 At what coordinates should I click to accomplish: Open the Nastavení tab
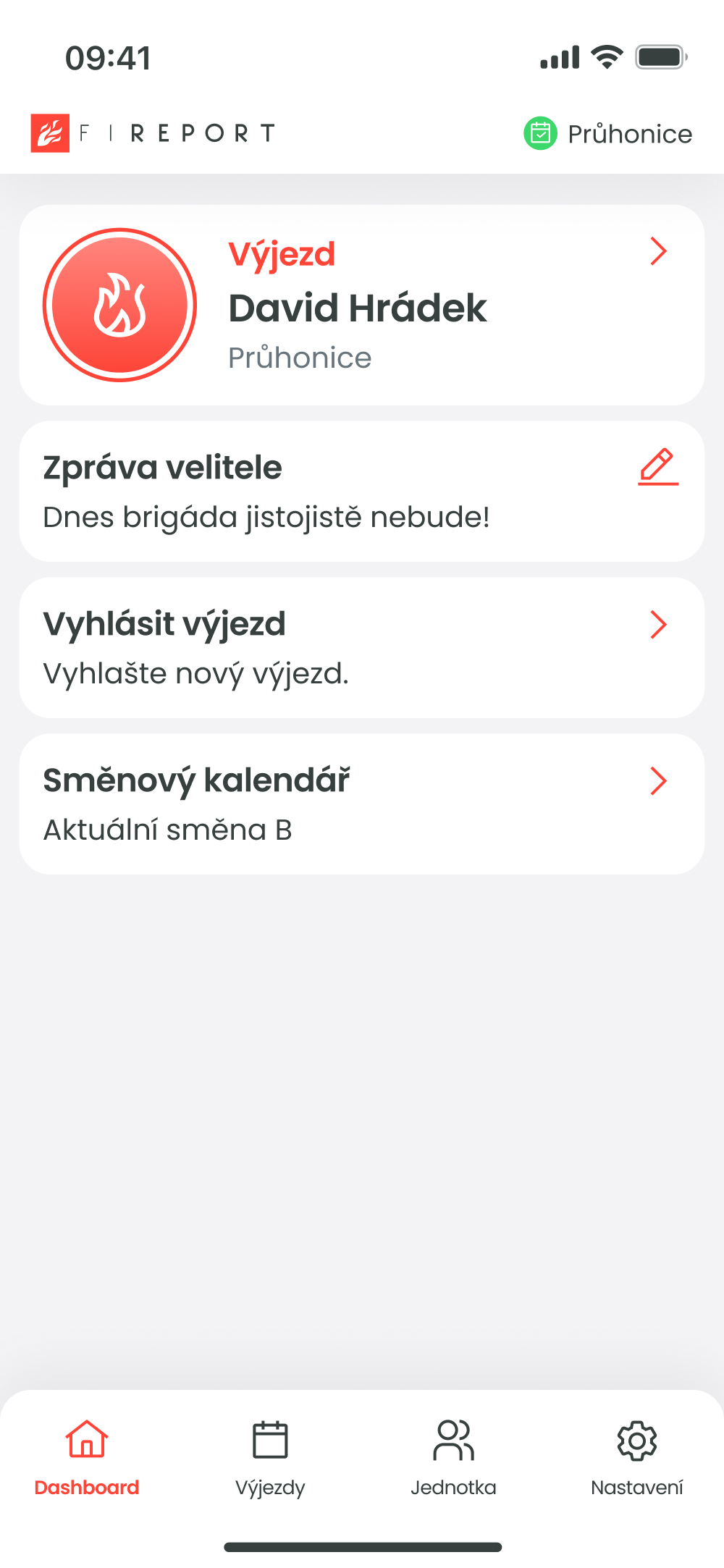[636, 1487]
